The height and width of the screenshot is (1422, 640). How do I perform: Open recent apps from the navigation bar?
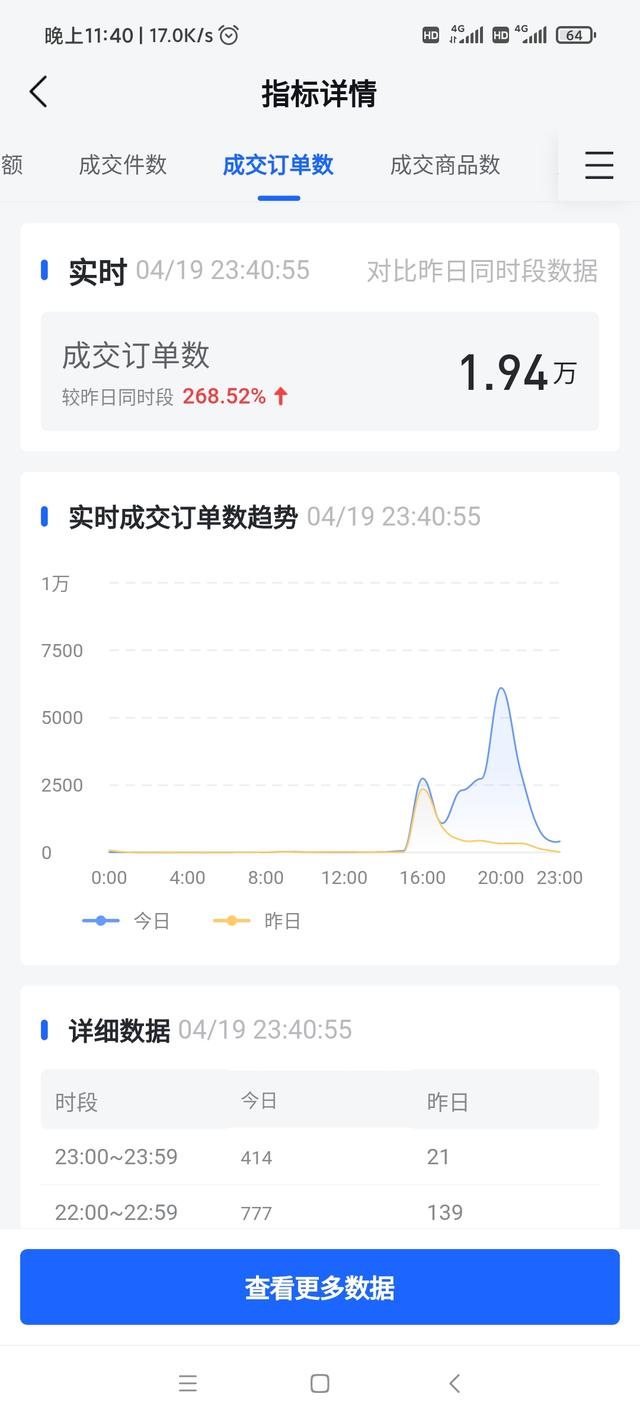[x=188, y=1383]
